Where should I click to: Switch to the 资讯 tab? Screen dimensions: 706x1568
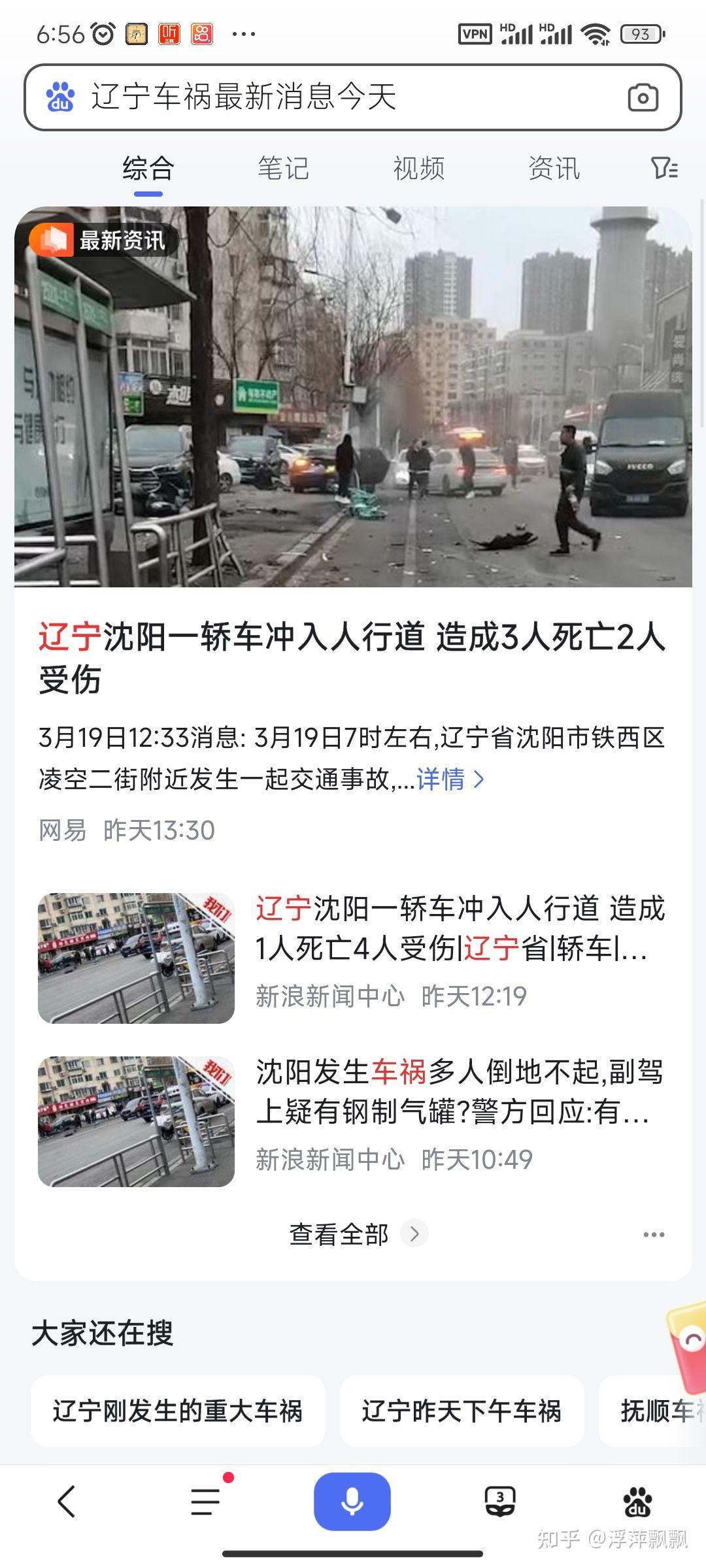[x=554, y=169]
